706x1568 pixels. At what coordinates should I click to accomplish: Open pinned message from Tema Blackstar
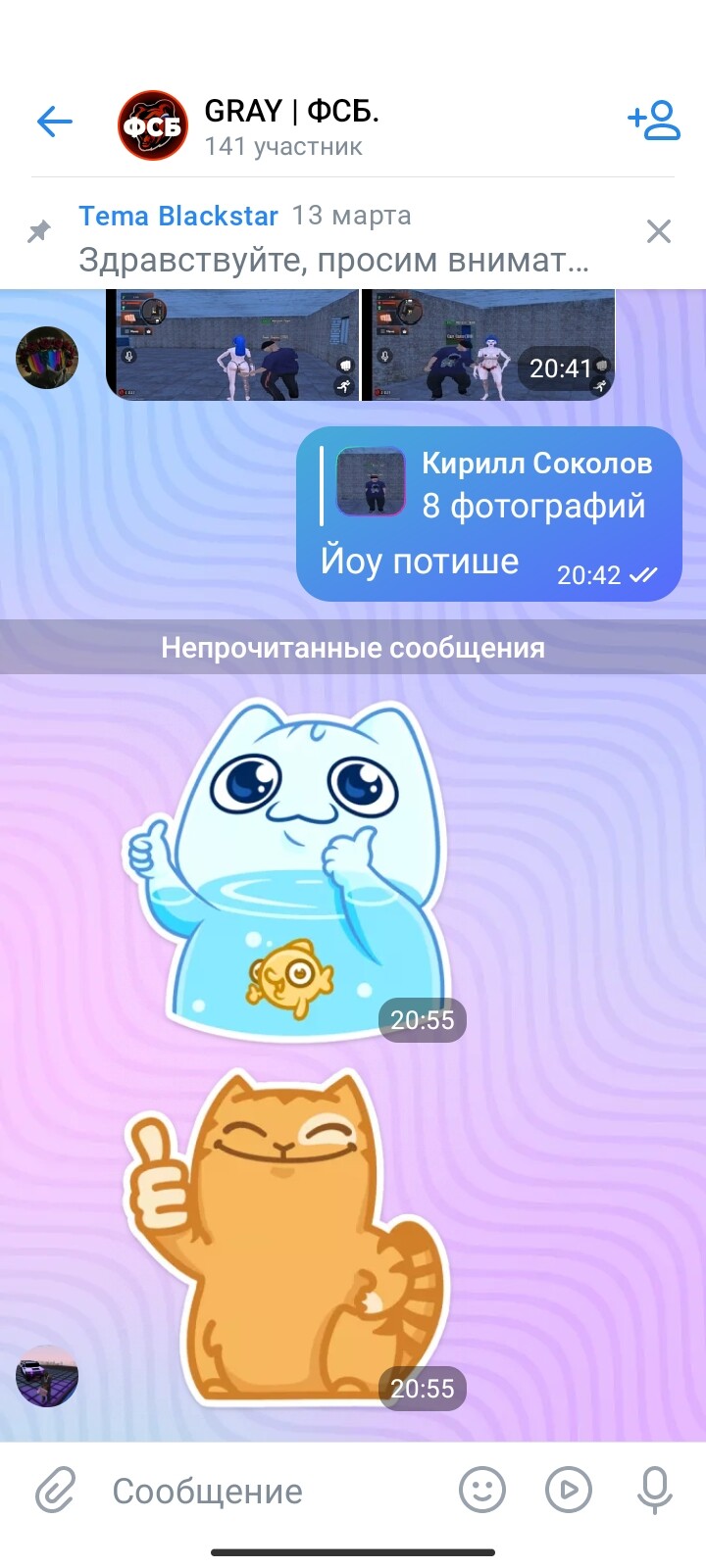coord(333,238)
